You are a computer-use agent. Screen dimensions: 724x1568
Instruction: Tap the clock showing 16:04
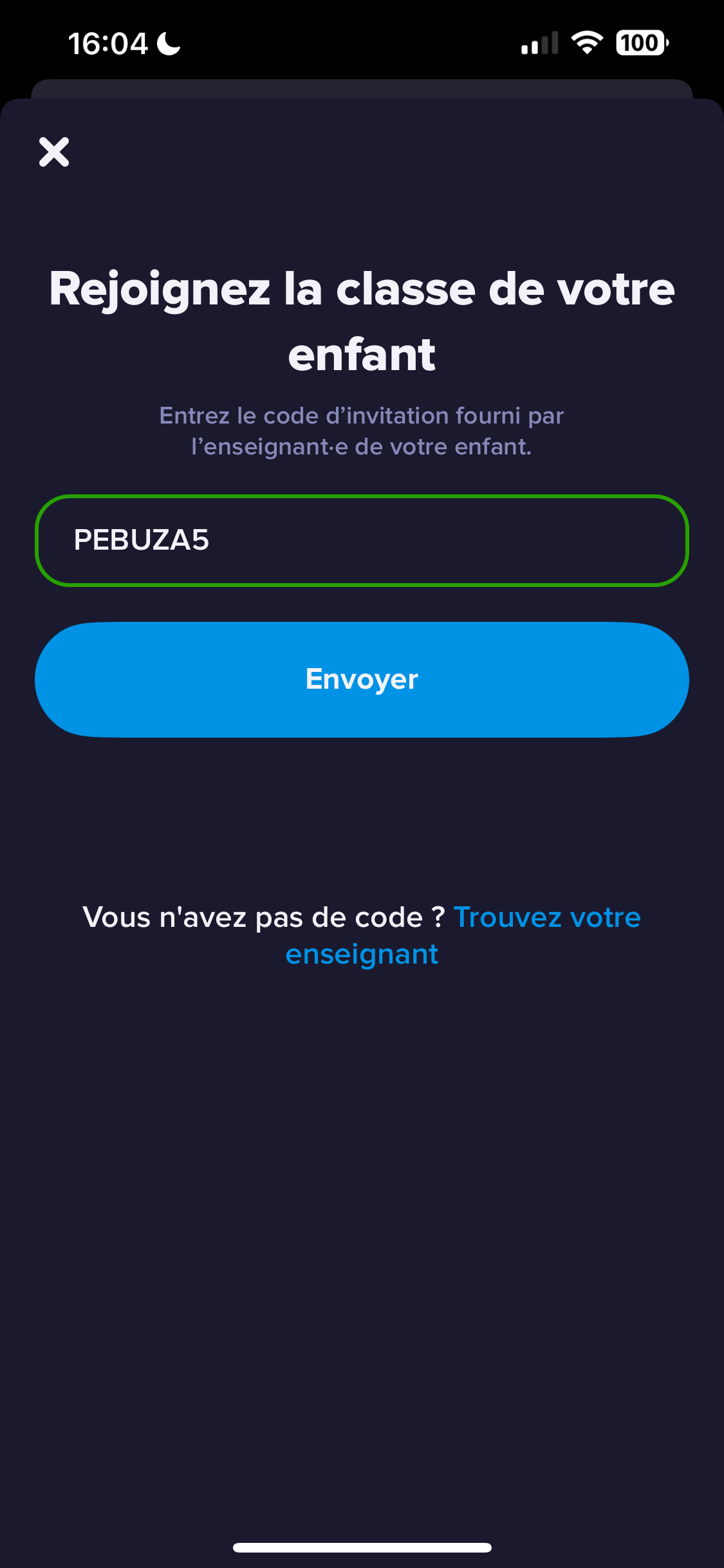(109, 42)
